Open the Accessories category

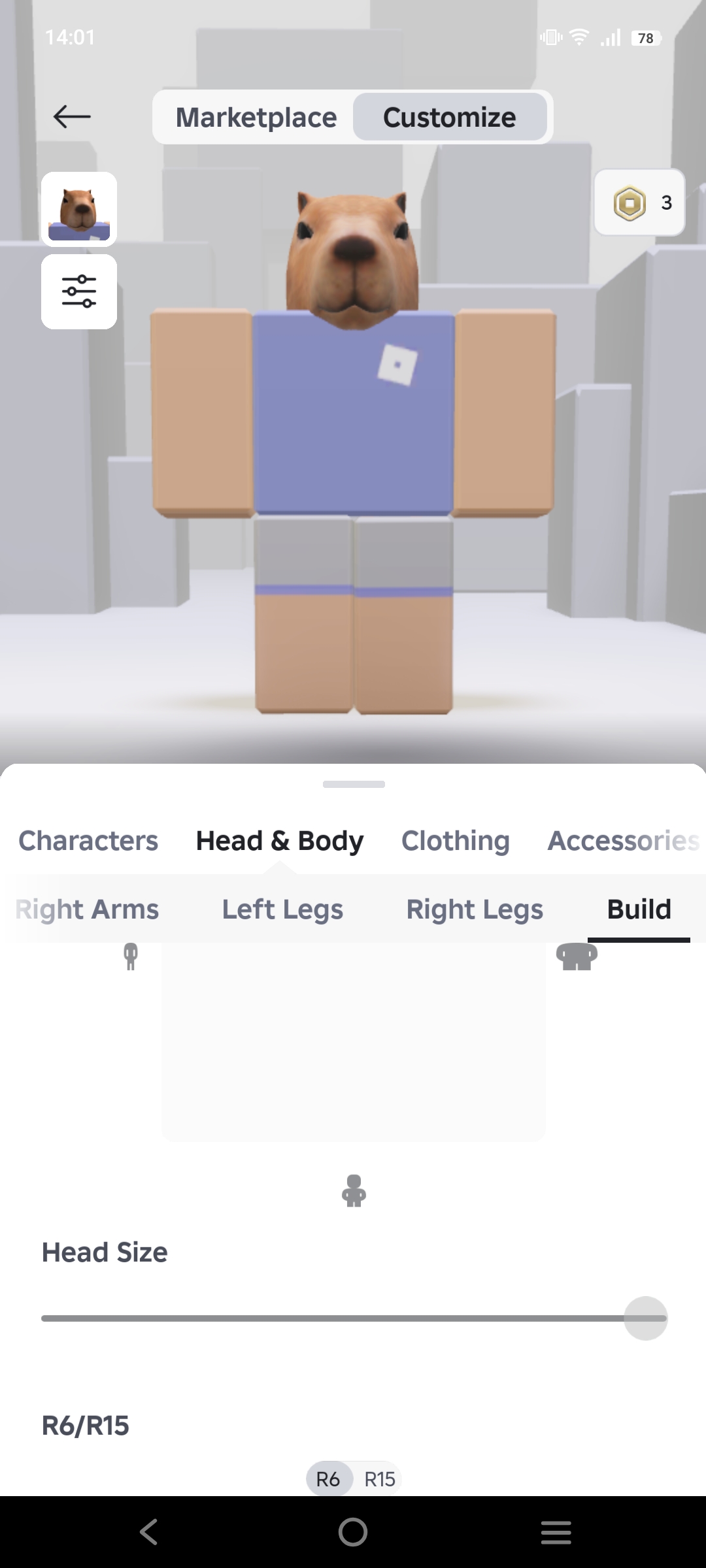pyautogui.click(x=622, y=841)
